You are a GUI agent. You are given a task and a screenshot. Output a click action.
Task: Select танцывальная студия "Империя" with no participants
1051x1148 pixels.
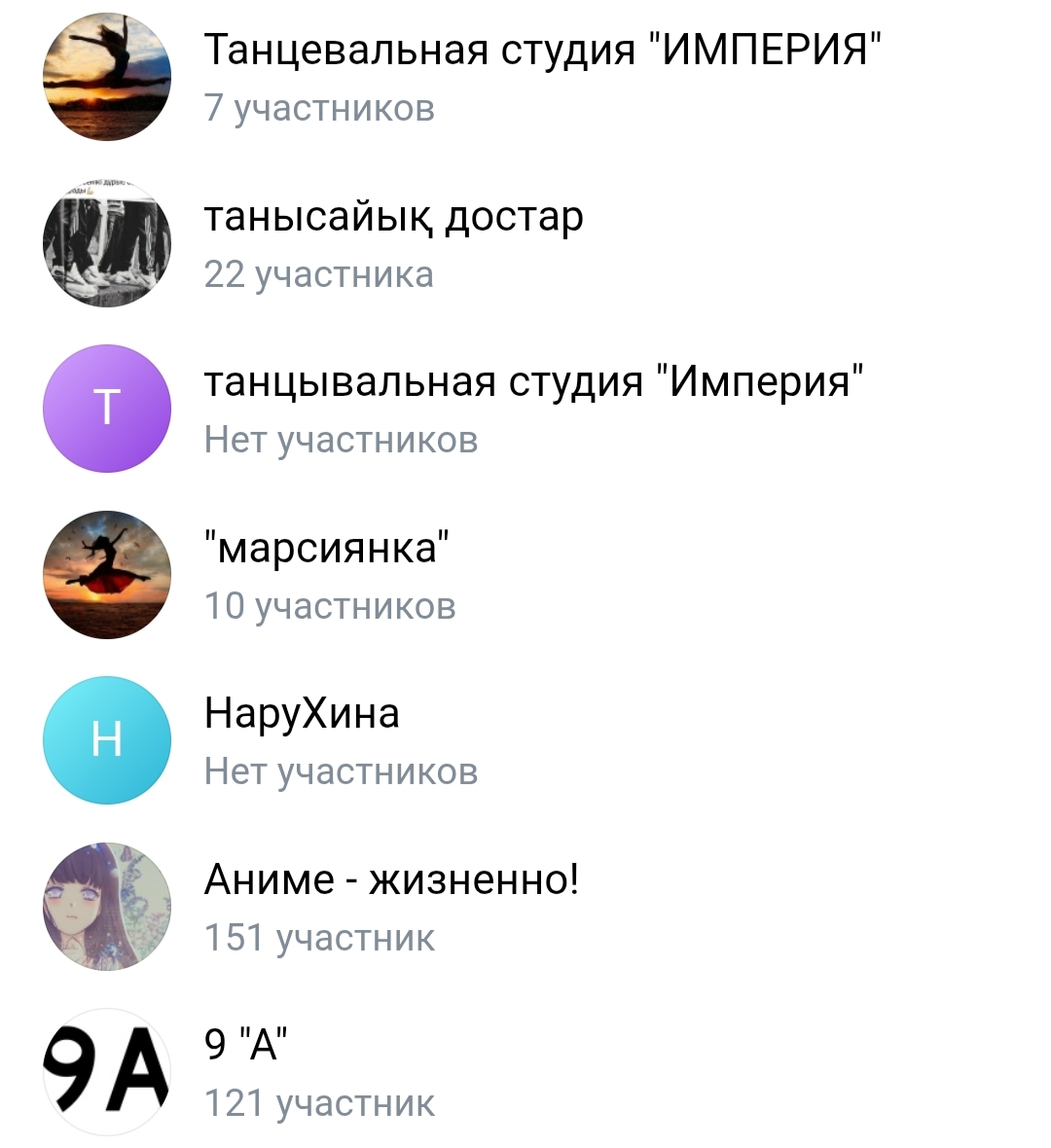(533, 408)
